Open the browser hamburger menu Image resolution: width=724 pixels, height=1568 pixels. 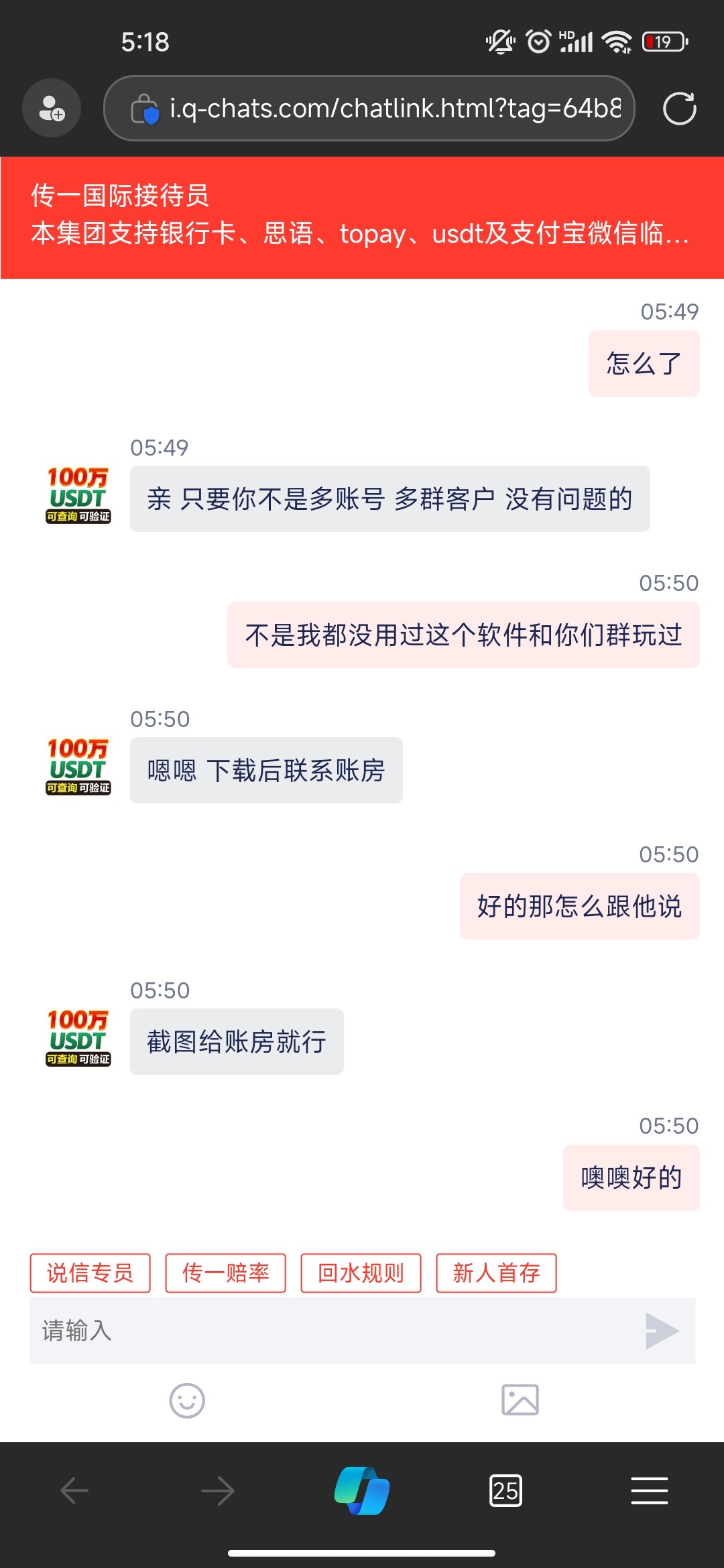pyautogui.click(x=650, y=1491)
